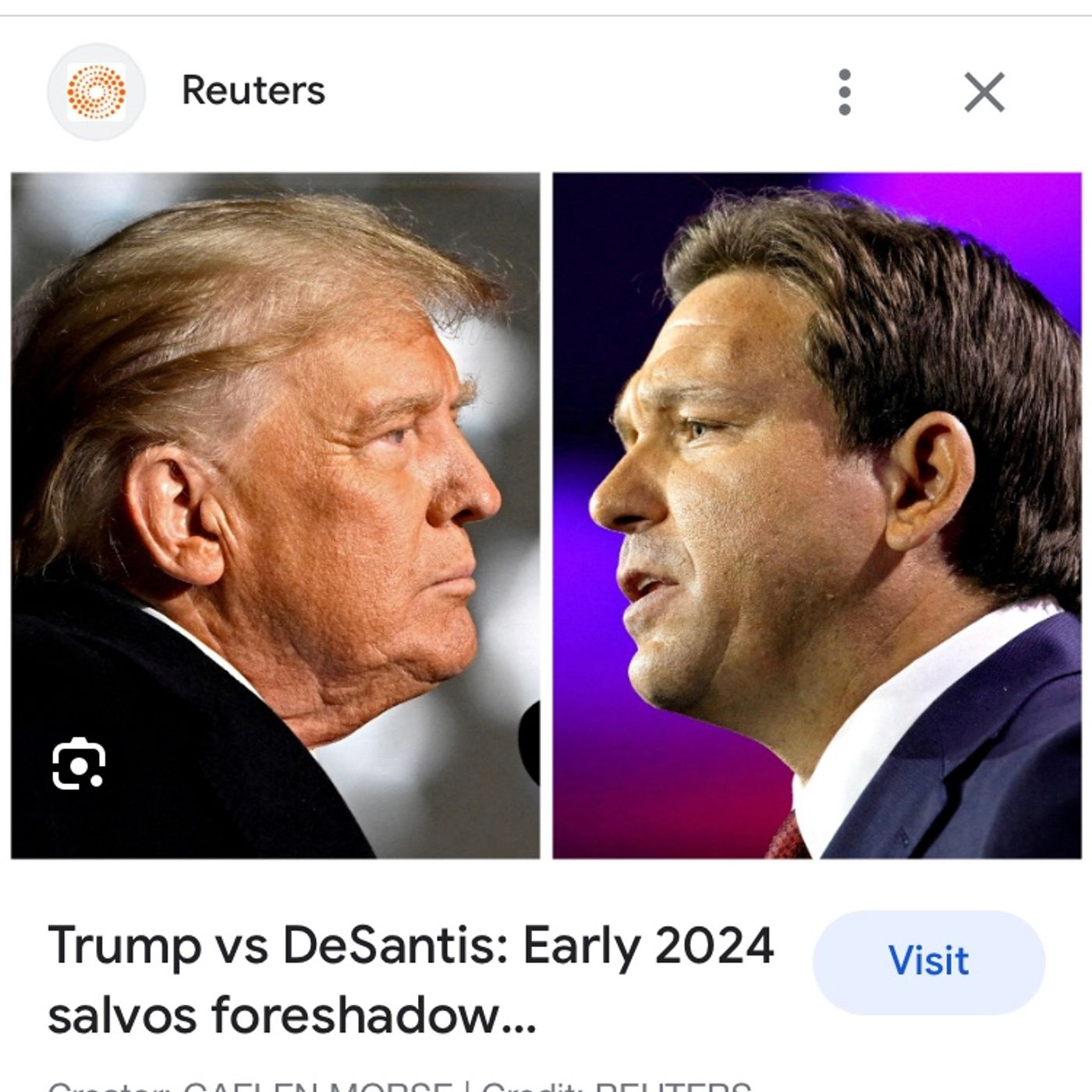Open the three-dot overflow menu
The width and height of the screenshot is (1092, 1092).
pos(844,92)
